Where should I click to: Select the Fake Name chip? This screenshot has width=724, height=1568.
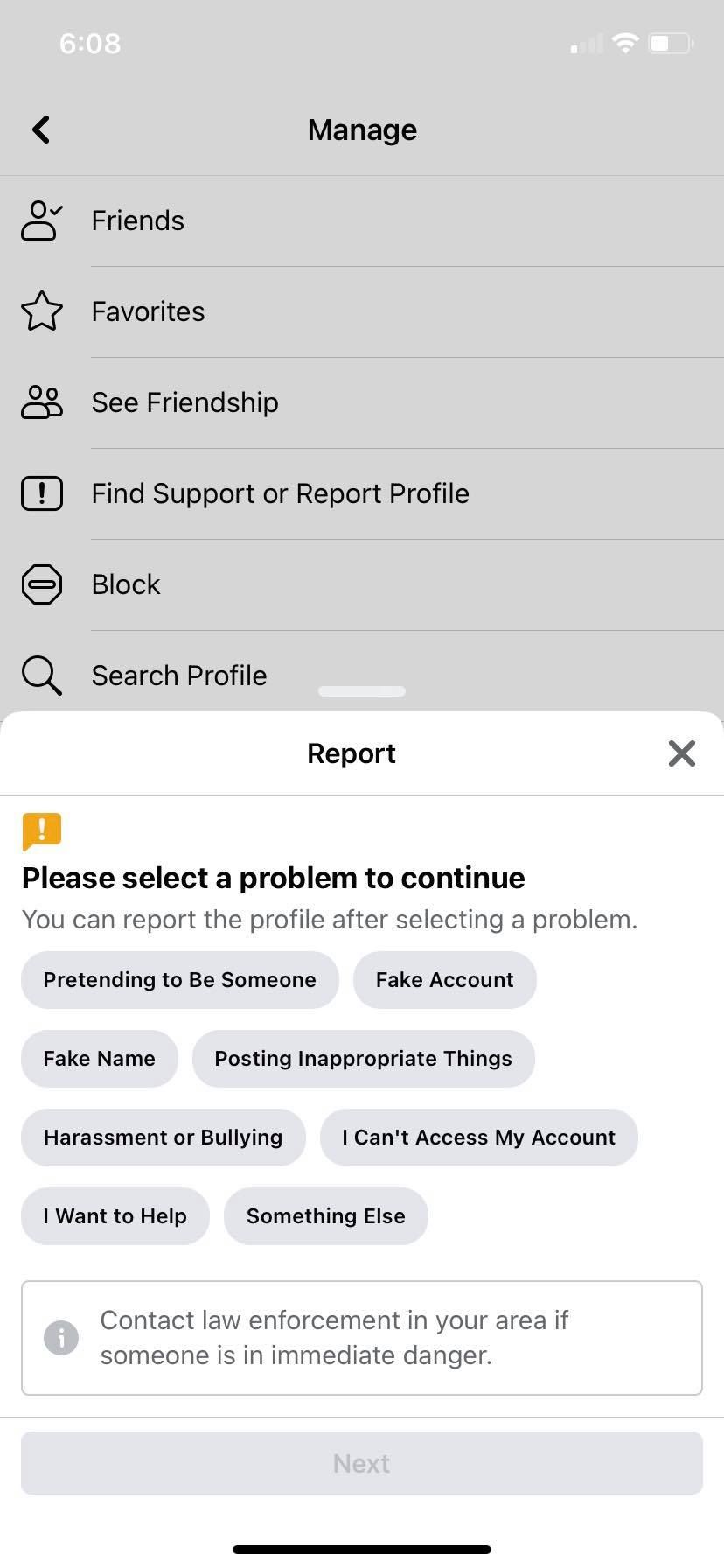pos(99,1059)
